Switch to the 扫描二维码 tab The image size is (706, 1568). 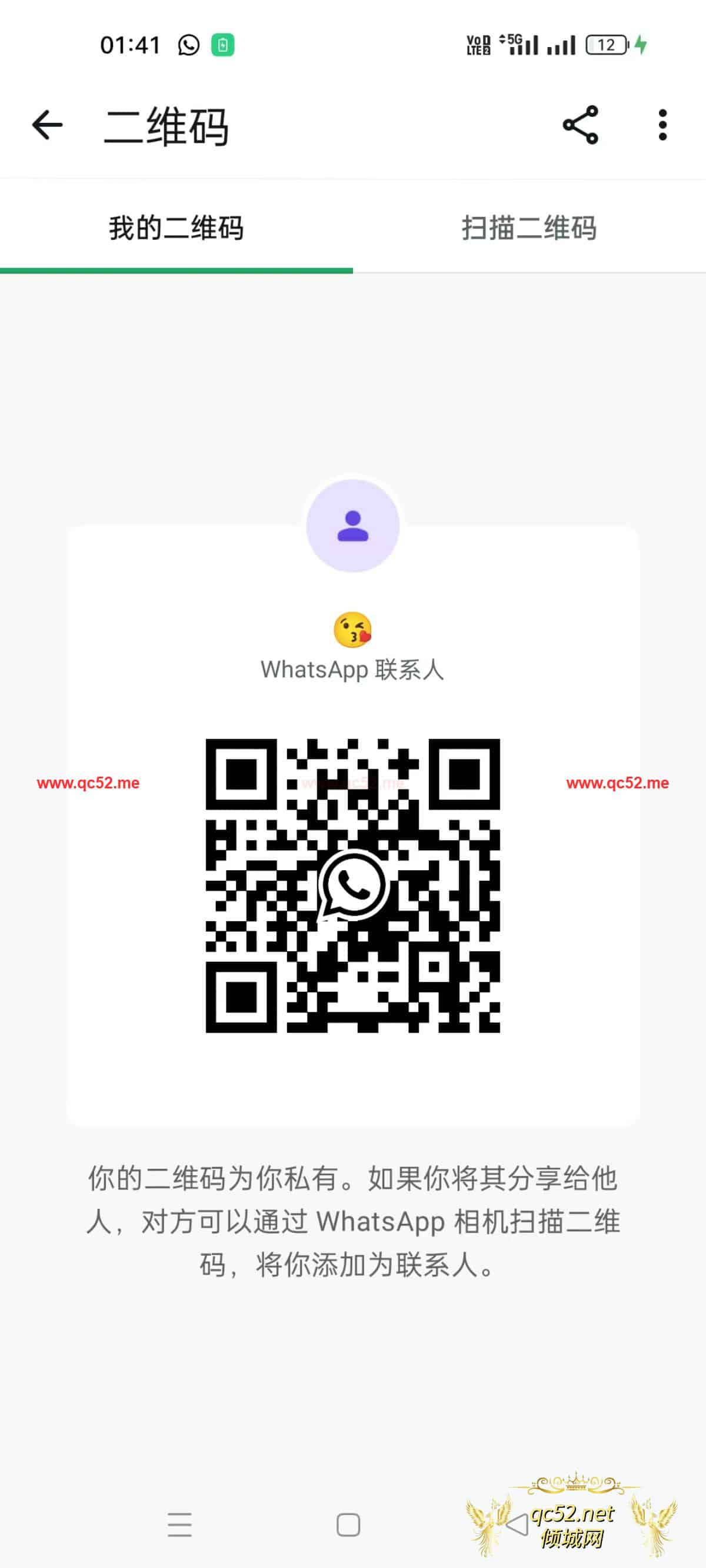(x=529, y=228)
